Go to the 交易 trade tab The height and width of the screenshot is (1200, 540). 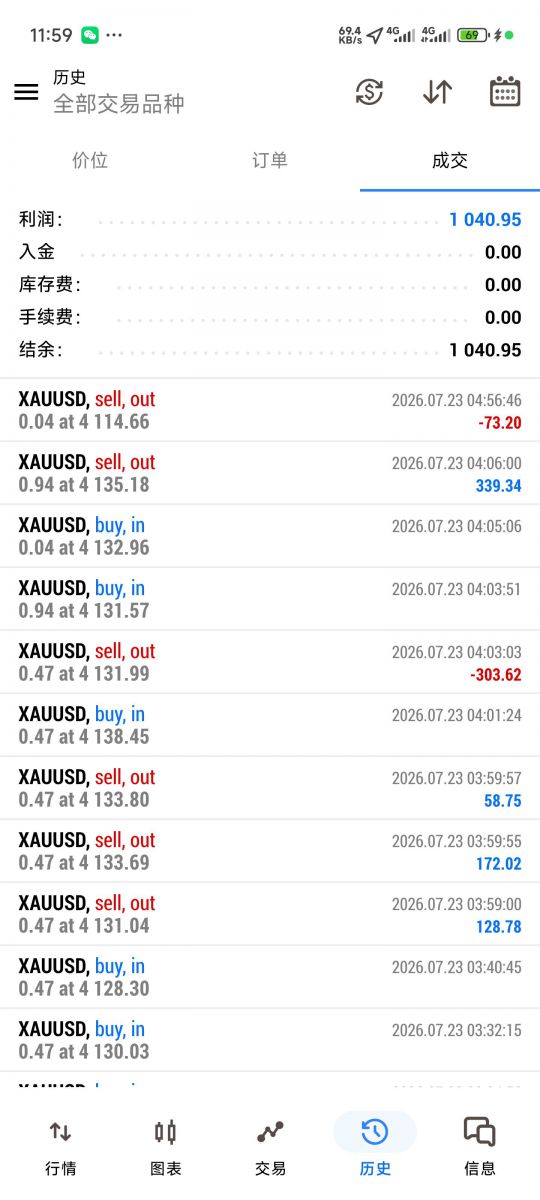[x=270, y=1146]
